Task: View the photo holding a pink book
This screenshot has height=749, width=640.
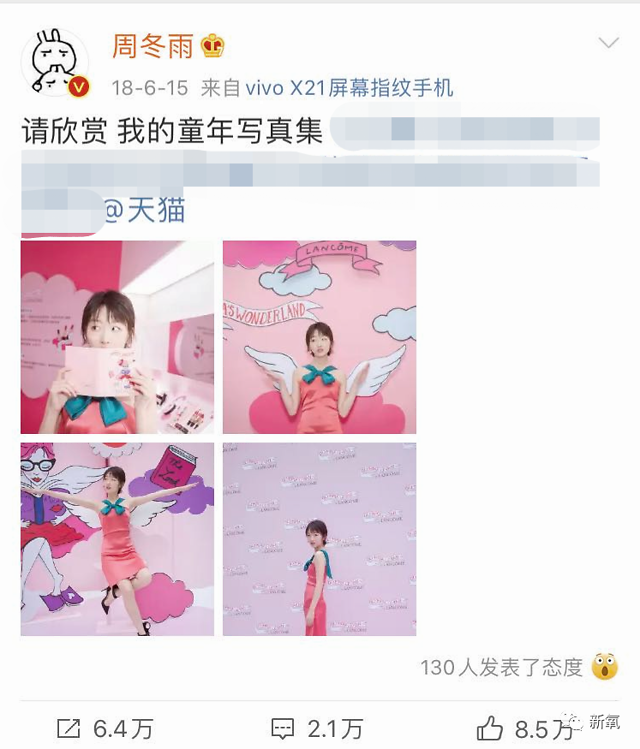Action: pyautogui.click(x=117, y=337)
